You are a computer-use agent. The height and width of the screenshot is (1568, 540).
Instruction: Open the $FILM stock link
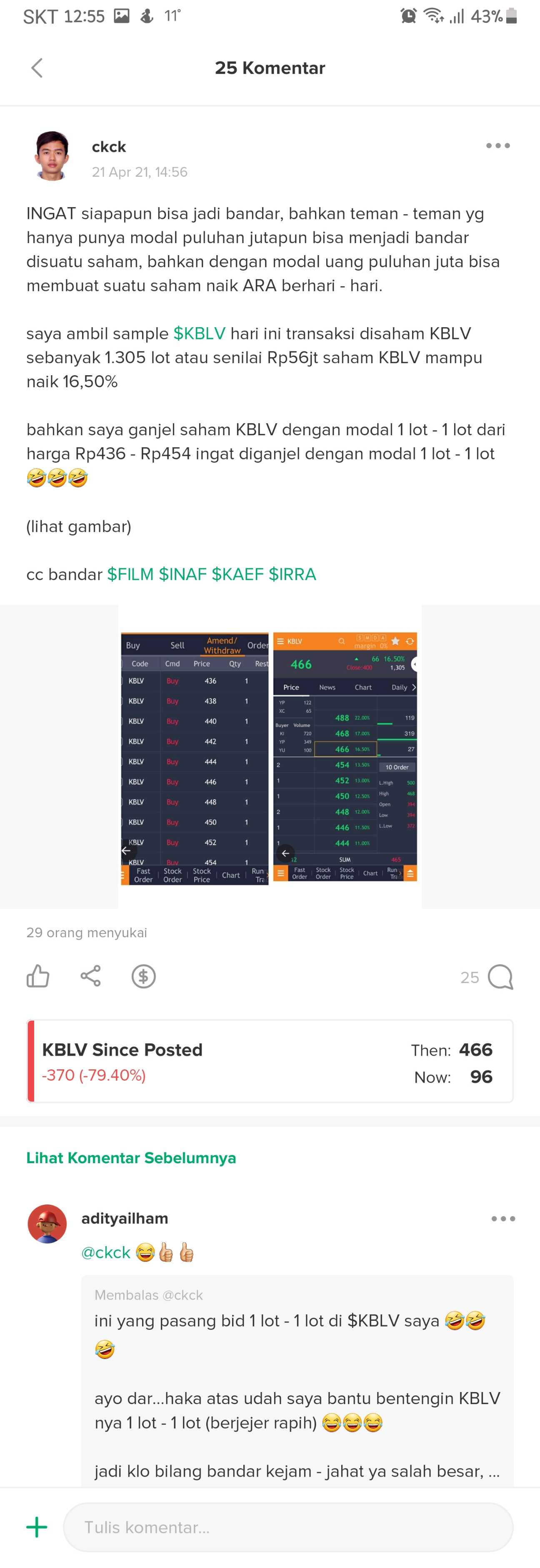coord(130,575)
